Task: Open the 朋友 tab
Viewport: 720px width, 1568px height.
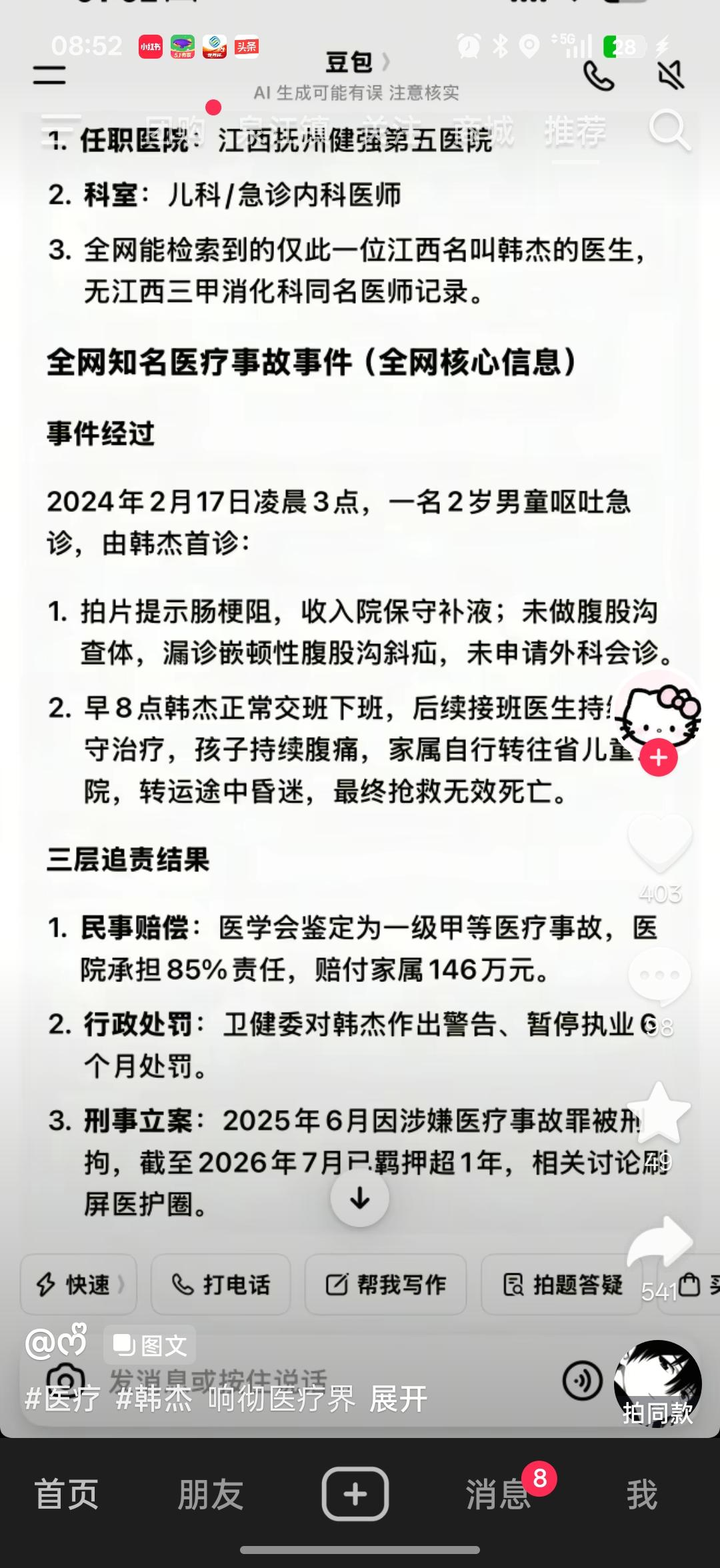Action: (x=210, y=1494)
